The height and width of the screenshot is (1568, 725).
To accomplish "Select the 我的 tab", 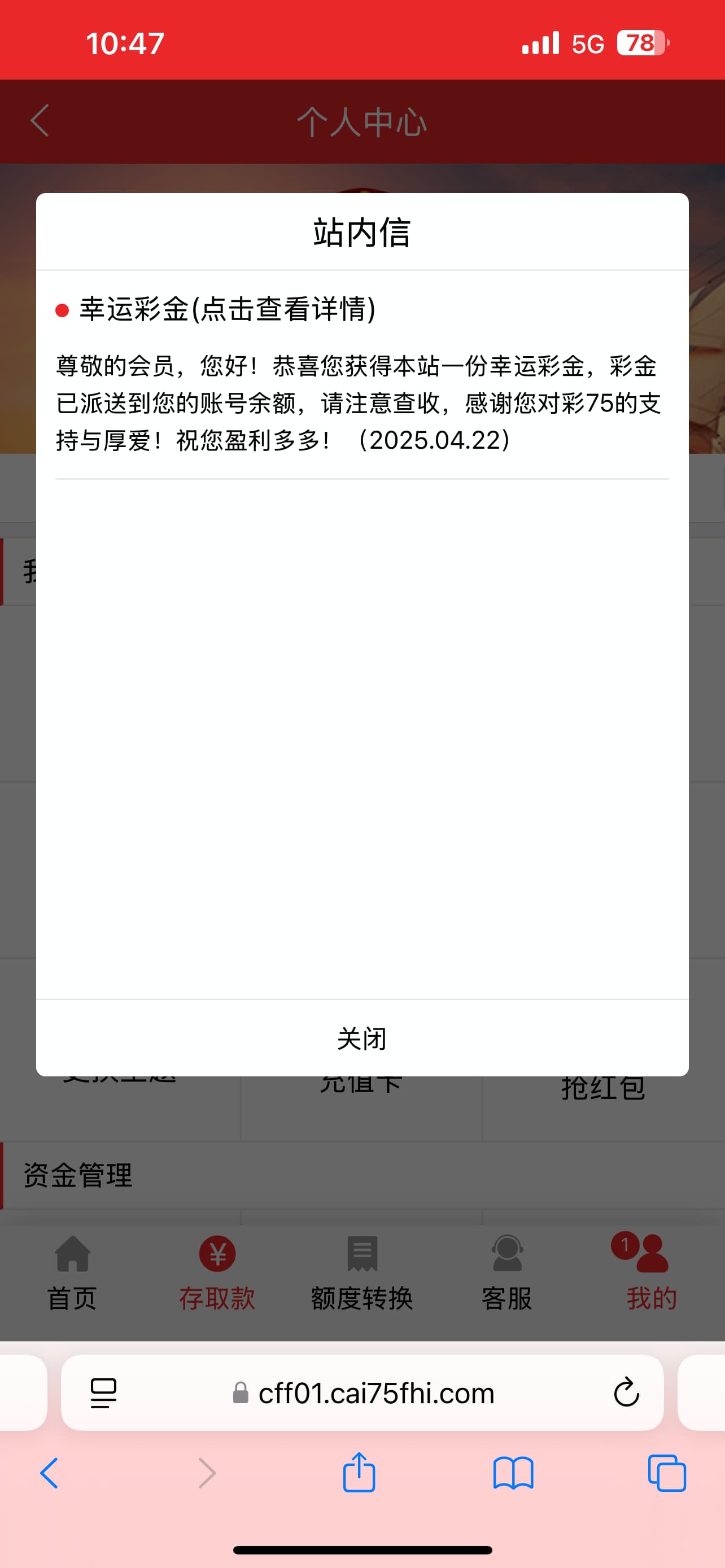I will click(x=652, y=1272).
